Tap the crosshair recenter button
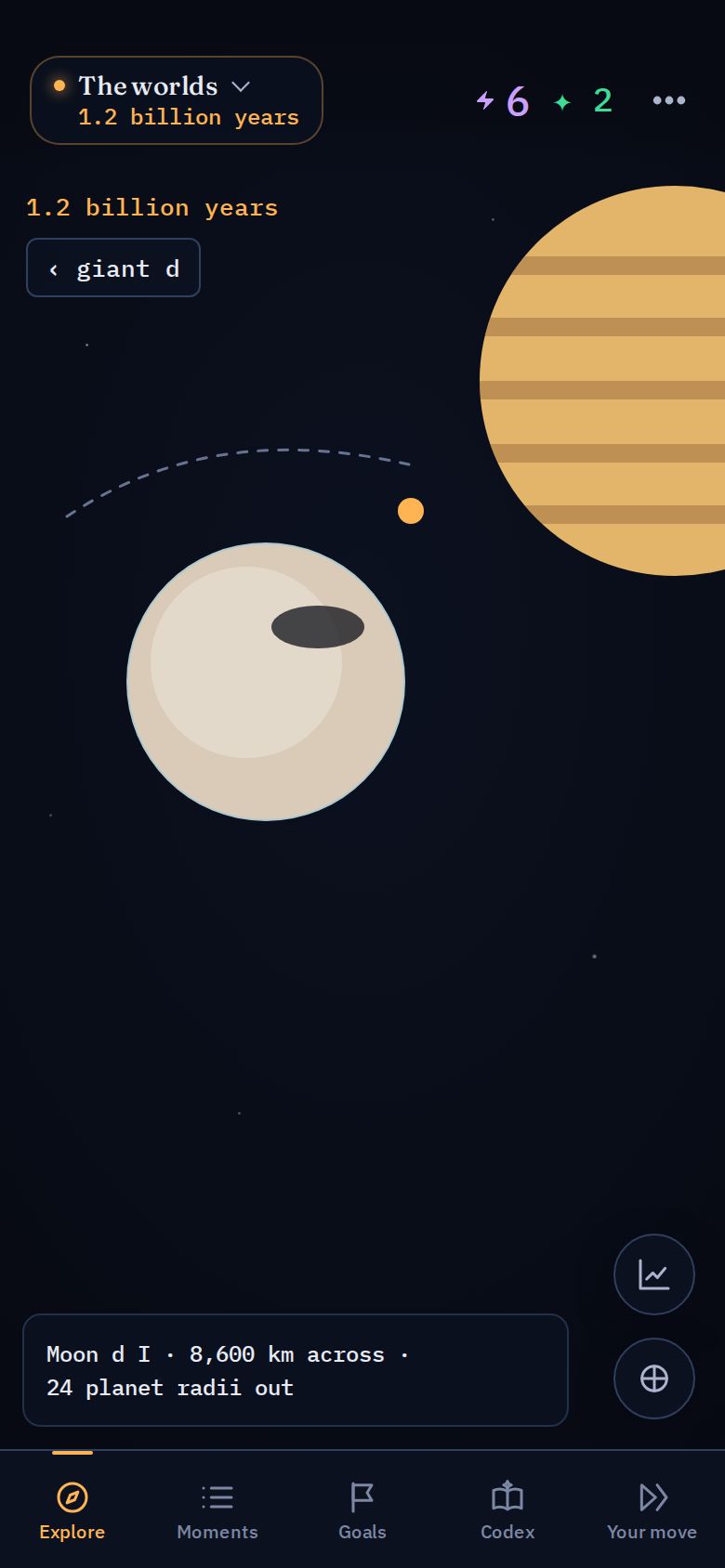 tap(654, 1379)
